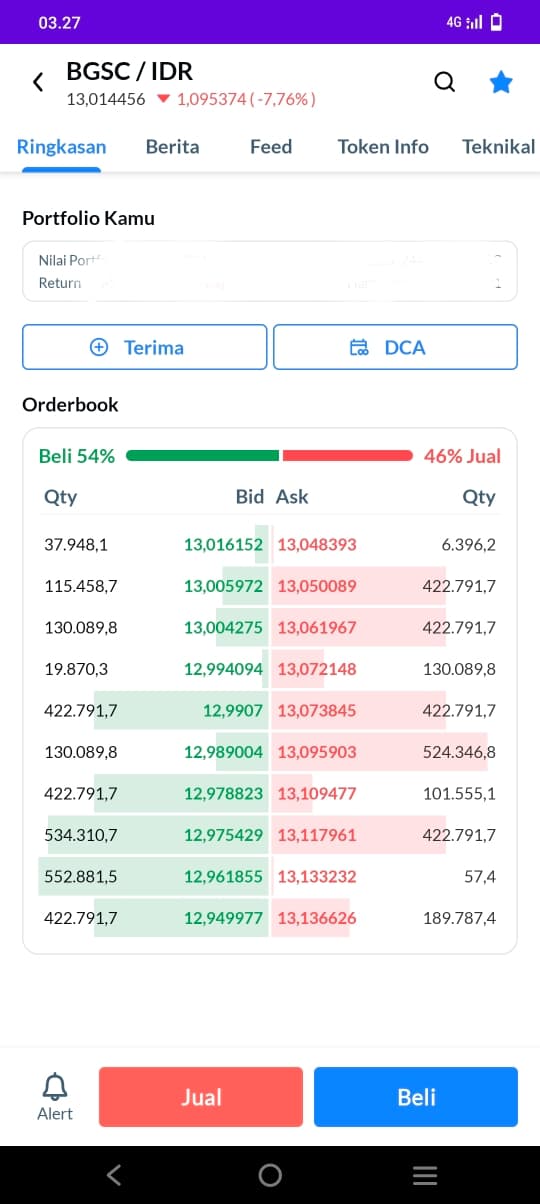Image resolution: width=540 pixels, height=1204 pixels.
Task: Open the portfolio value card
Action: pos(270,271)
